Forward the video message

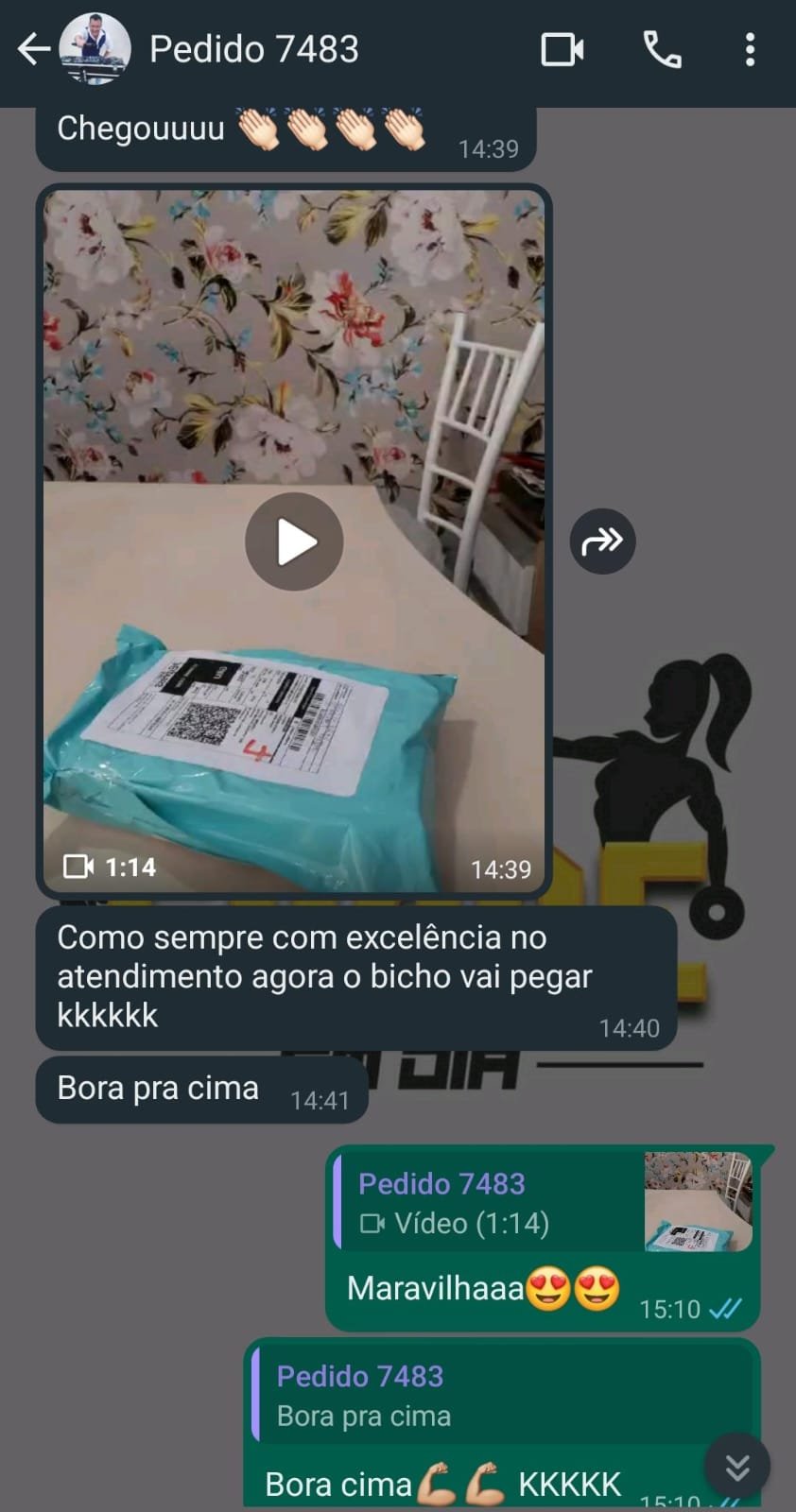coord(602,541)
